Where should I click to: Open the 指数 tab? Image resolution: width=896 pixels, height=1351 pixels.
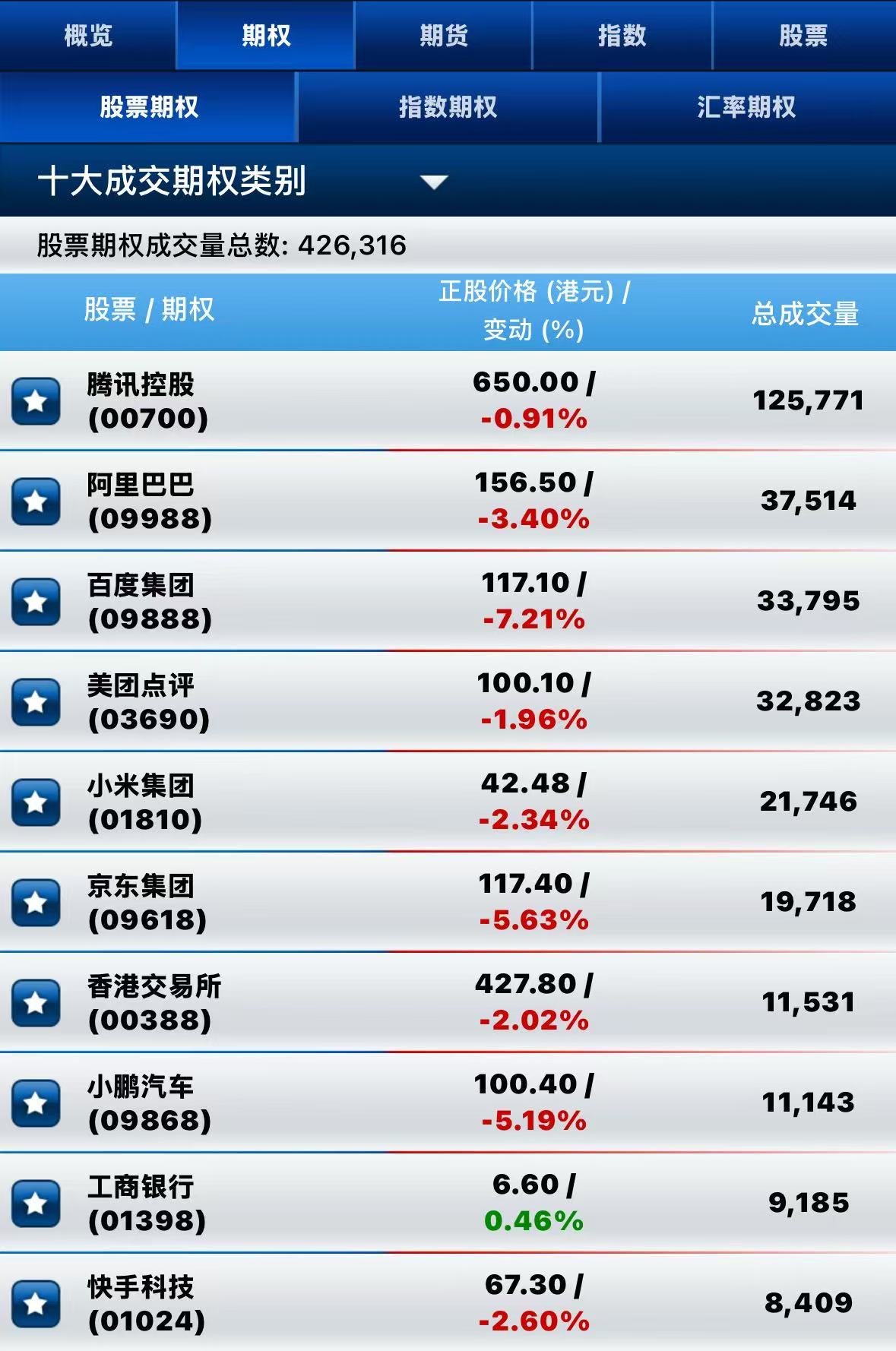pos(622,36)
